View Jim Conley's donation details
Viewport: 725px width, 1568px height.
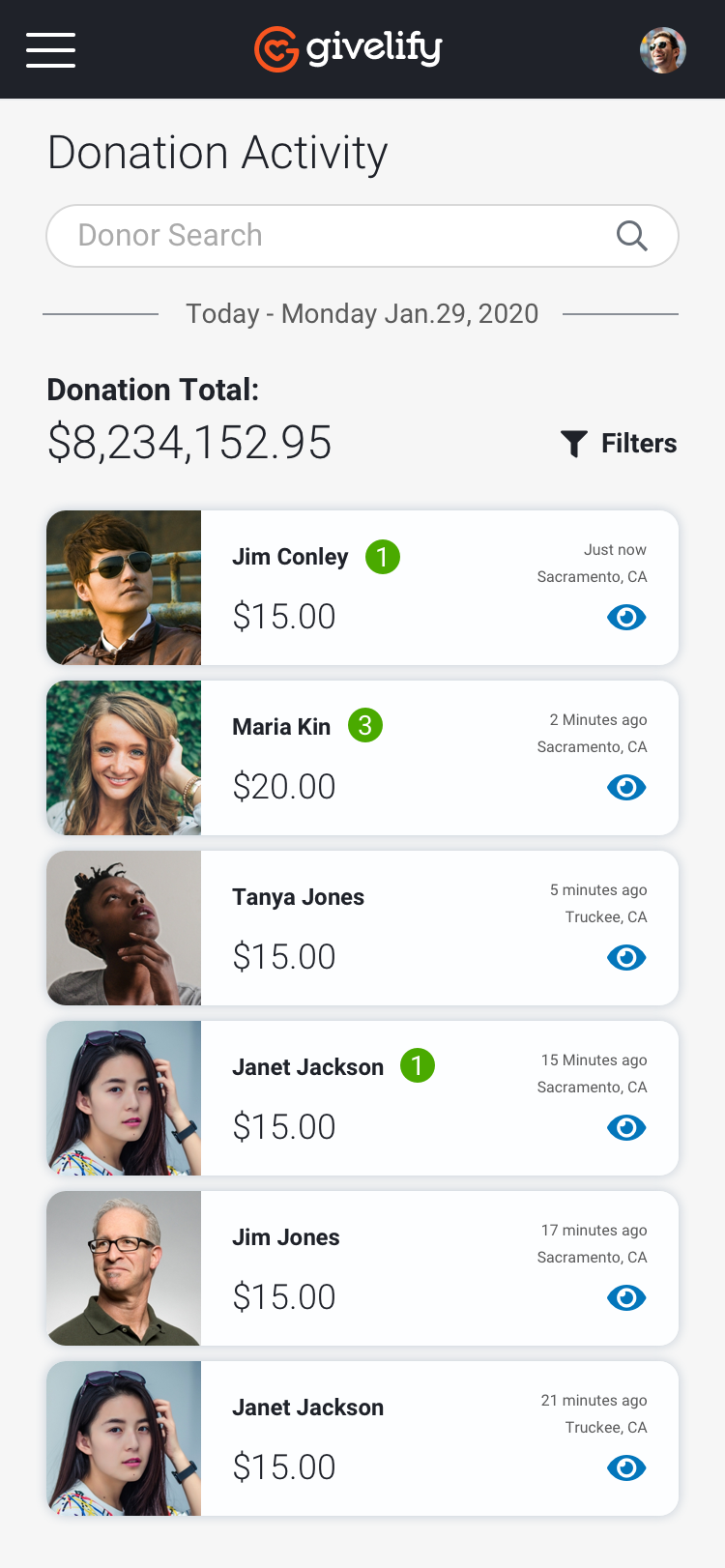click(x=626, y=617)
